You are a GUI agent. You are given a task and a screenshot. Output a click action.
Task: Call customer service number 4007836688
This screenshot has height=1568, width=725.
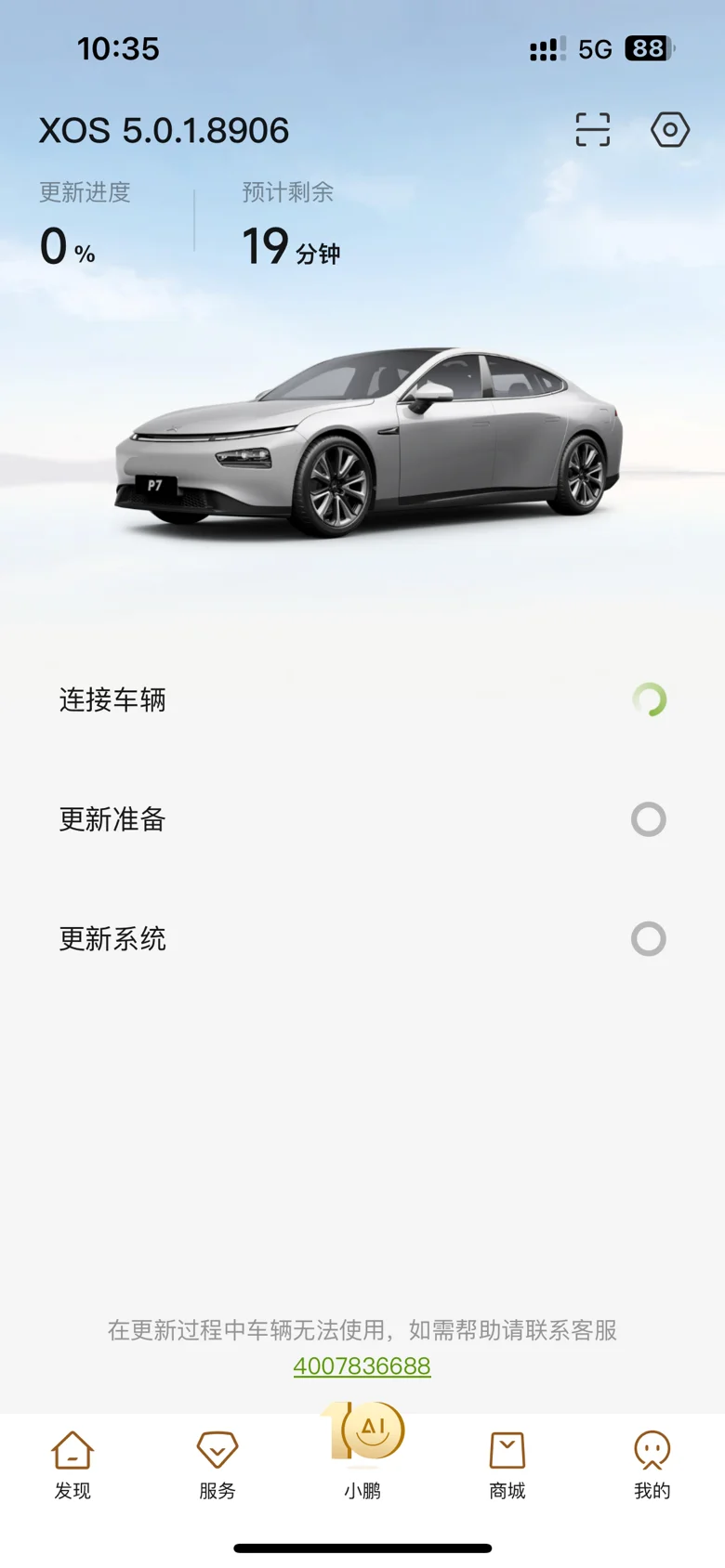point(362,1365)
